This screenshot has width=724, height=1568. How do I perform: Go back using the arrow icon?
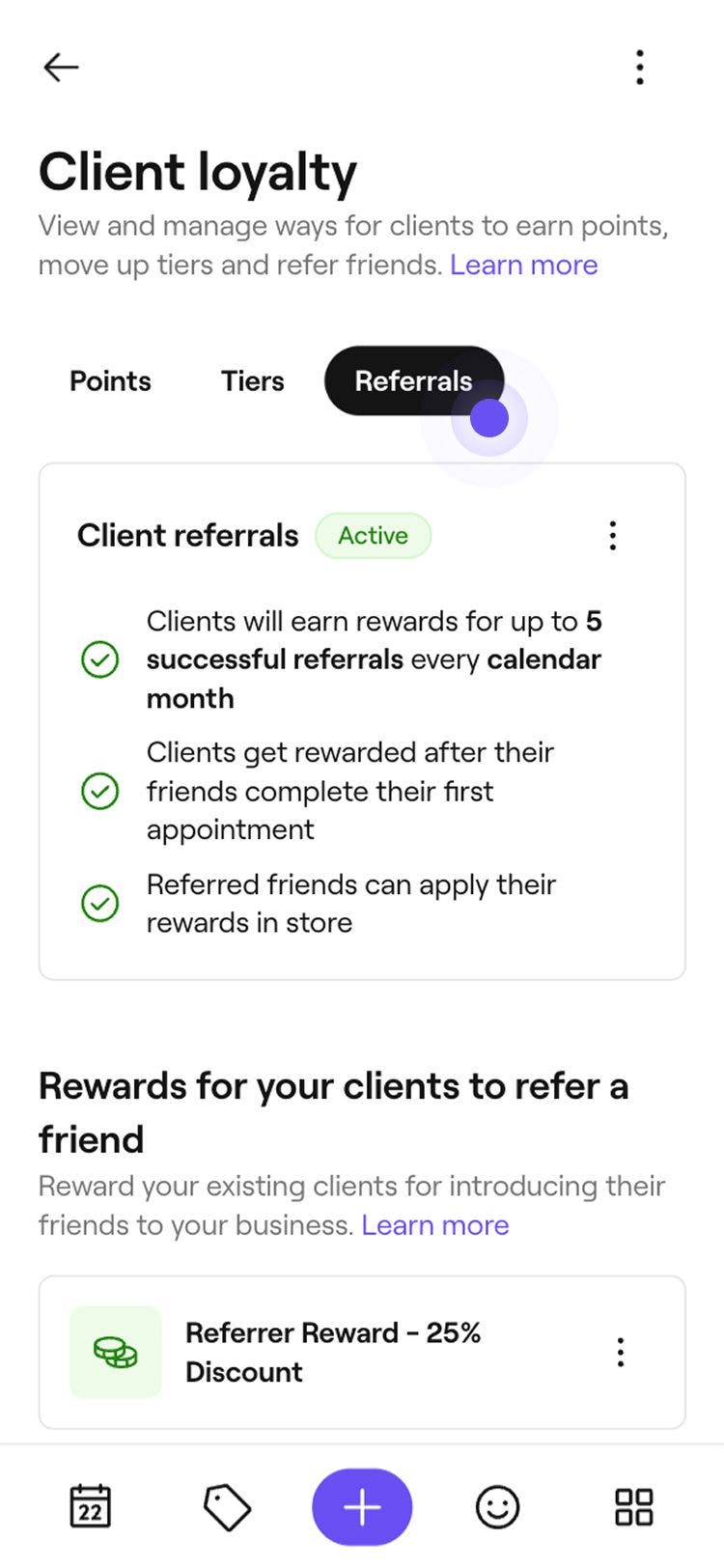pyautogui.click(x=61, y=67)
